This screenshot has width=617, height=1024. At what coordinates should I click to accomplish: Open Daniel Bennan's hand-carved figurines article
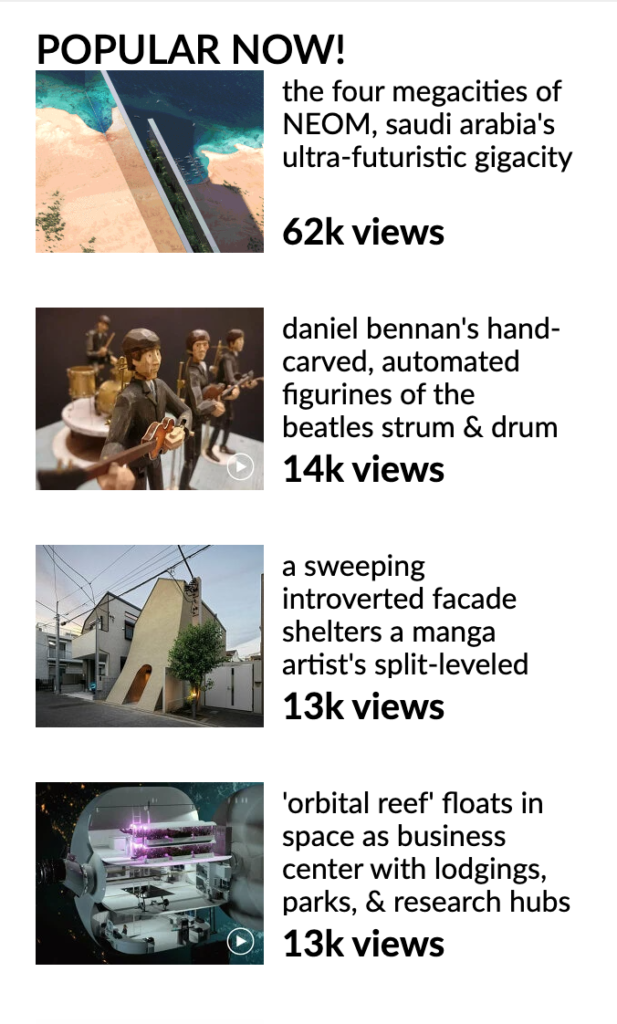coord(420,378)
